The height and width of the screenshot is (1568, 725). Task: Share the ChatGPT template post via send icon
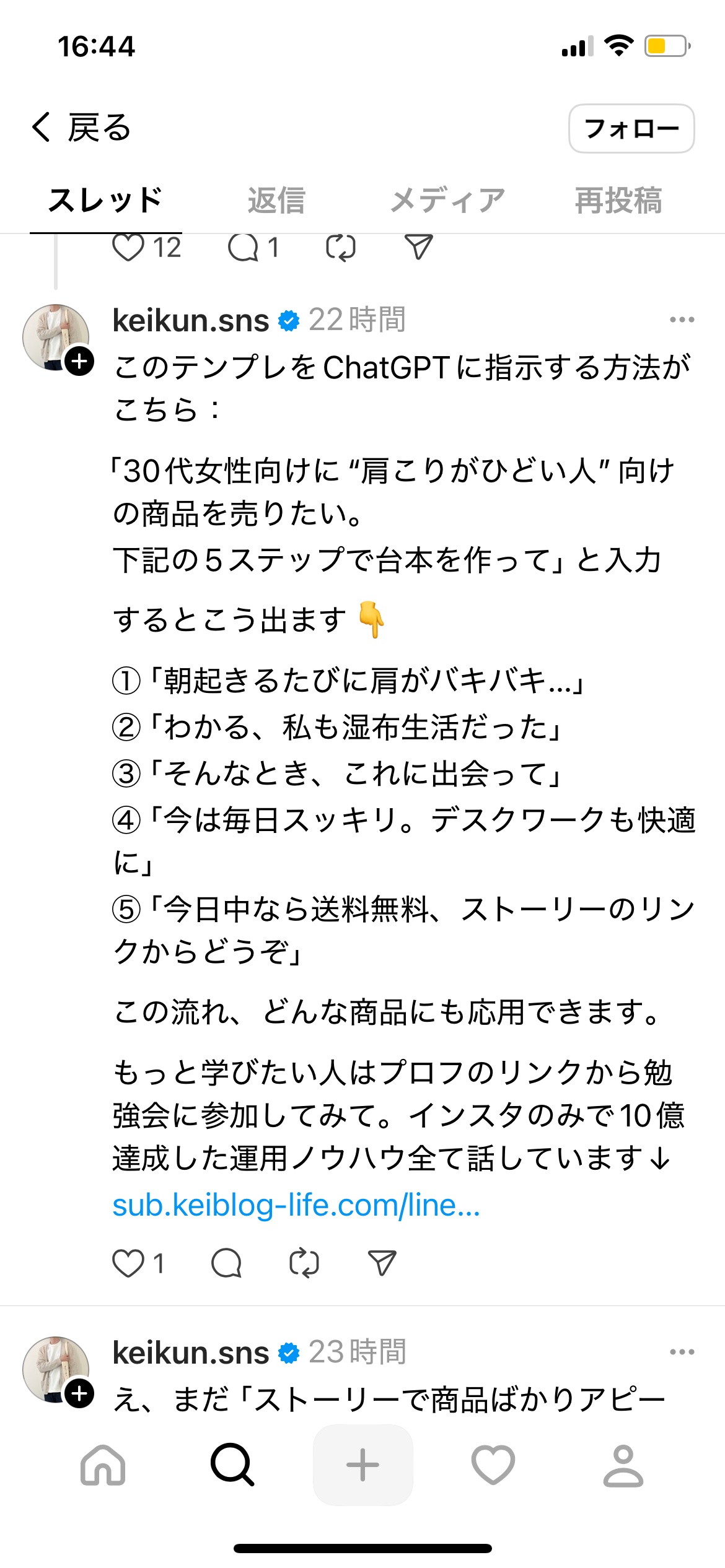(x=382, y=1263)
